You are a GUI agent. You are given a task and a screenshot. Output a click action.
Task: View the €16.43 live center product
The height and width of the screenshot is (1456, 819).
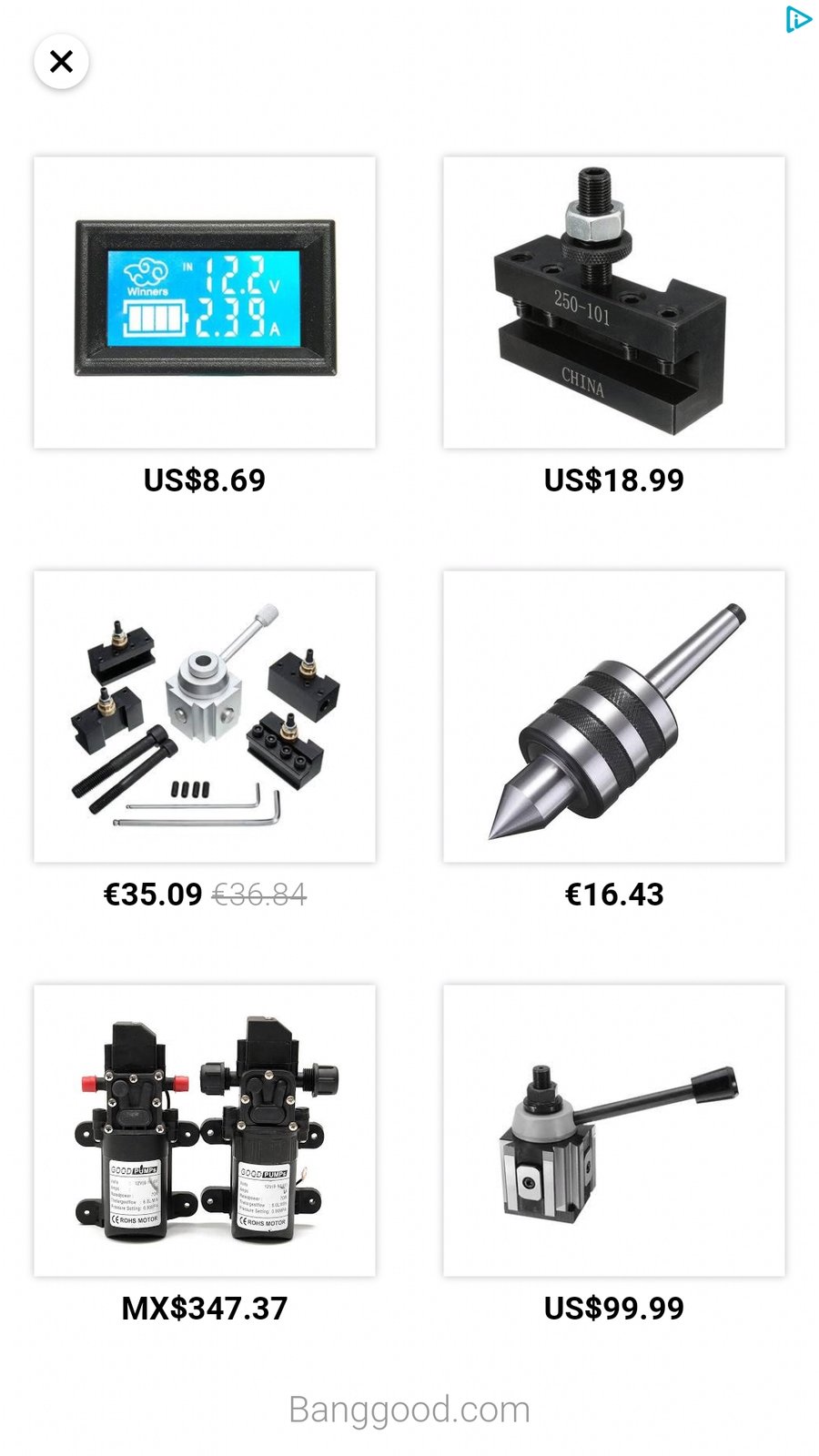pos(614,716)
